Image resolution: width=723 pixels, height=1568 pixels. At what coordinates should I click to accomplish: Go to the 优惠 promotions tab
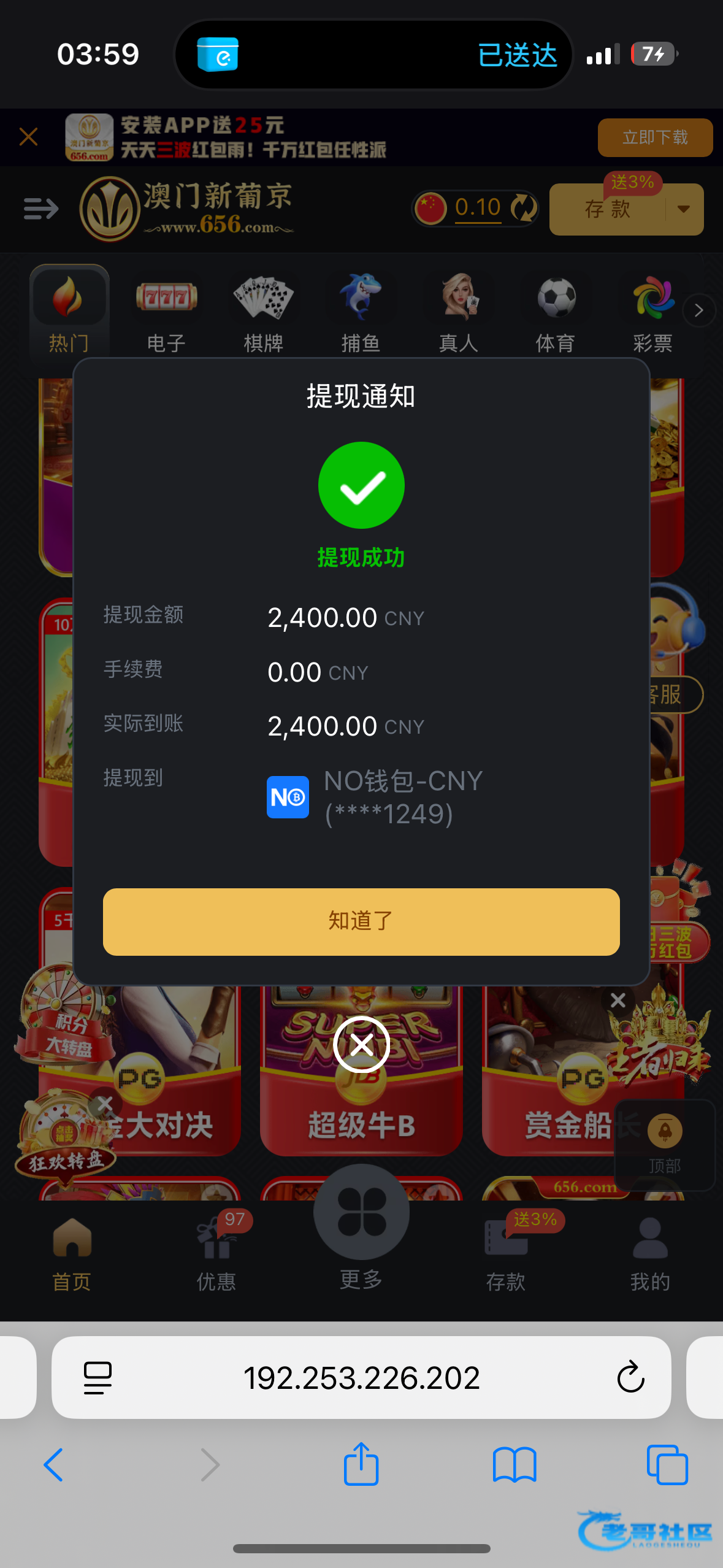216,1251
